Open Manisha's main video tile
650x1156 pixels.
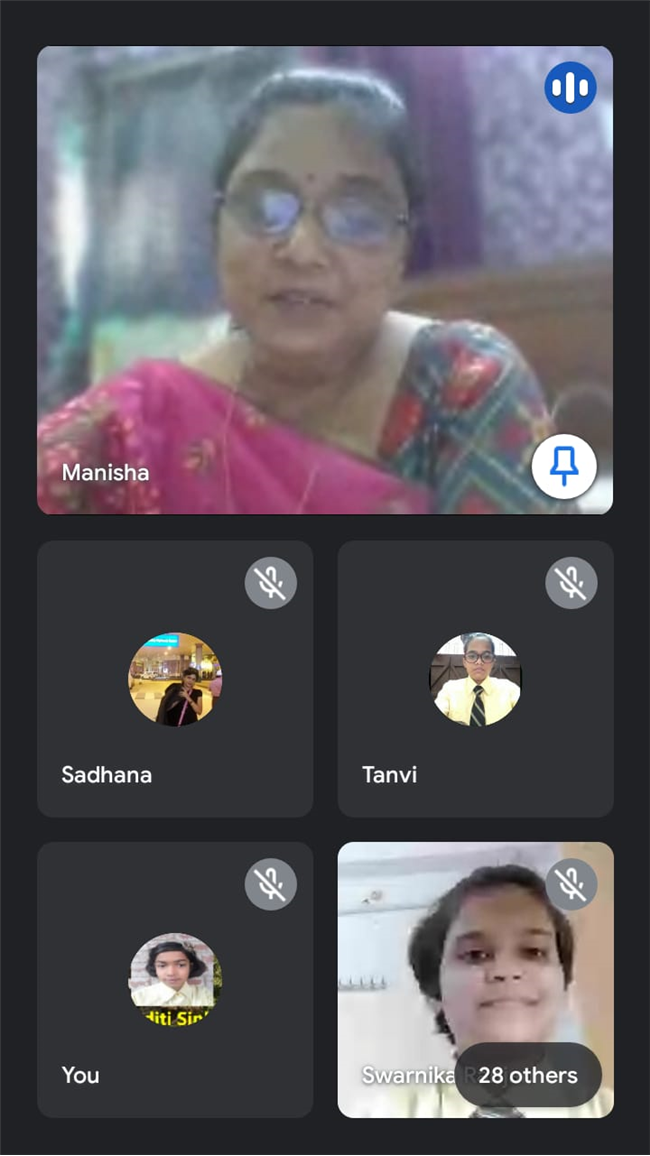point(324,280)
